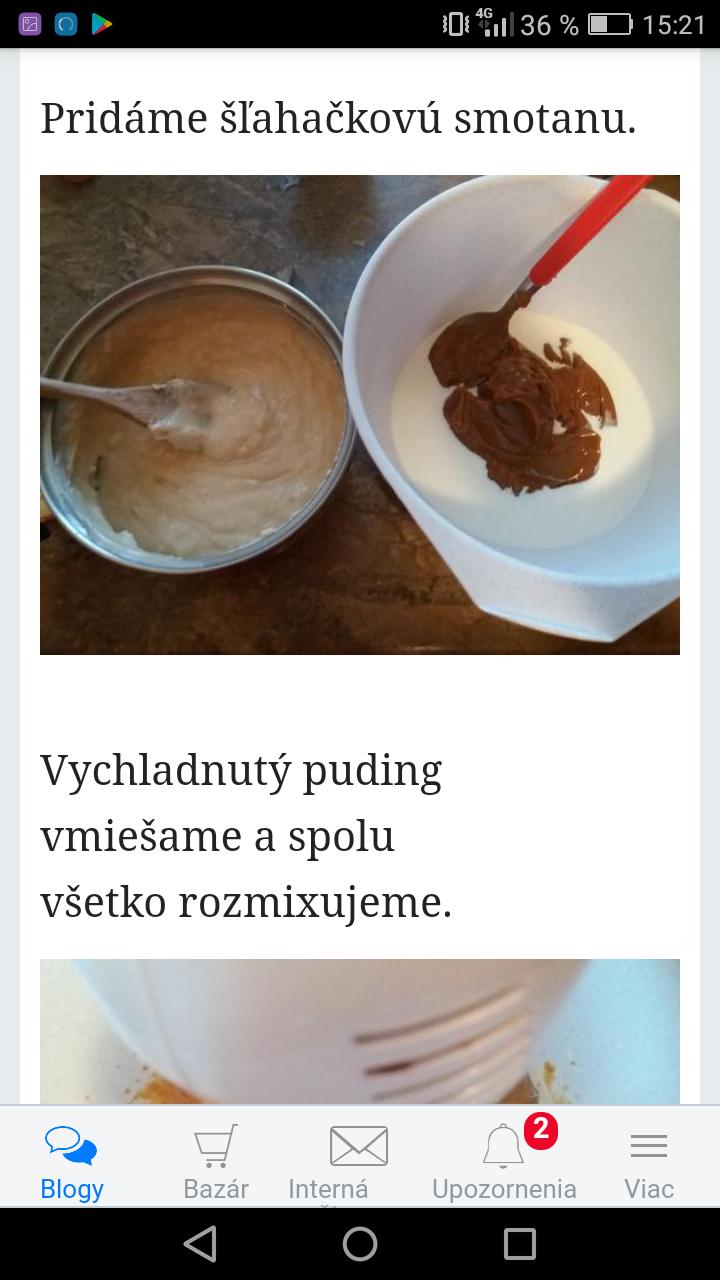Screen dimensions: 720x1280
Task: Tap the system back button
Action: point(200,1244)
